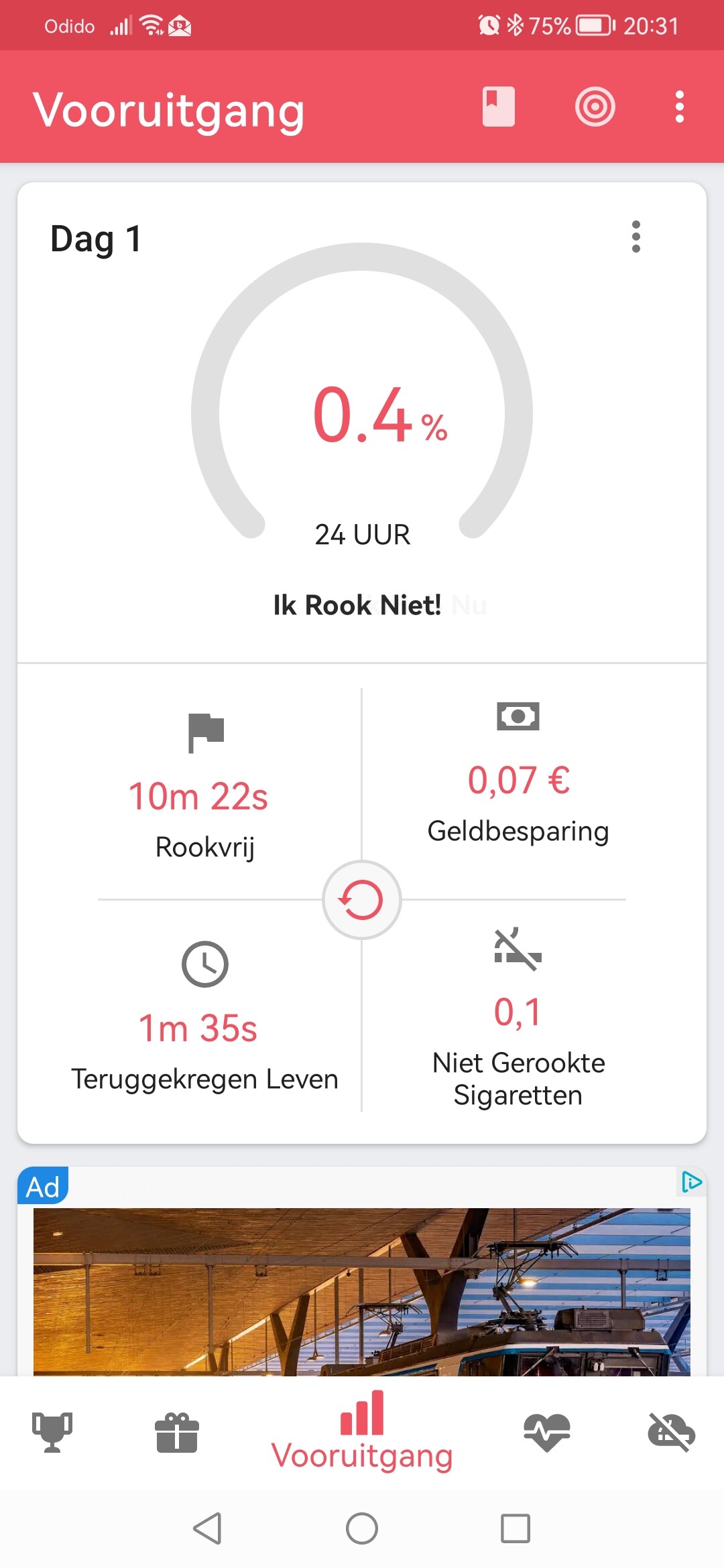The height and width of the screenshot is (1568, 724).
Task: Tap the reset counter button
Action: pyautogui.click(x=362, y=900)
